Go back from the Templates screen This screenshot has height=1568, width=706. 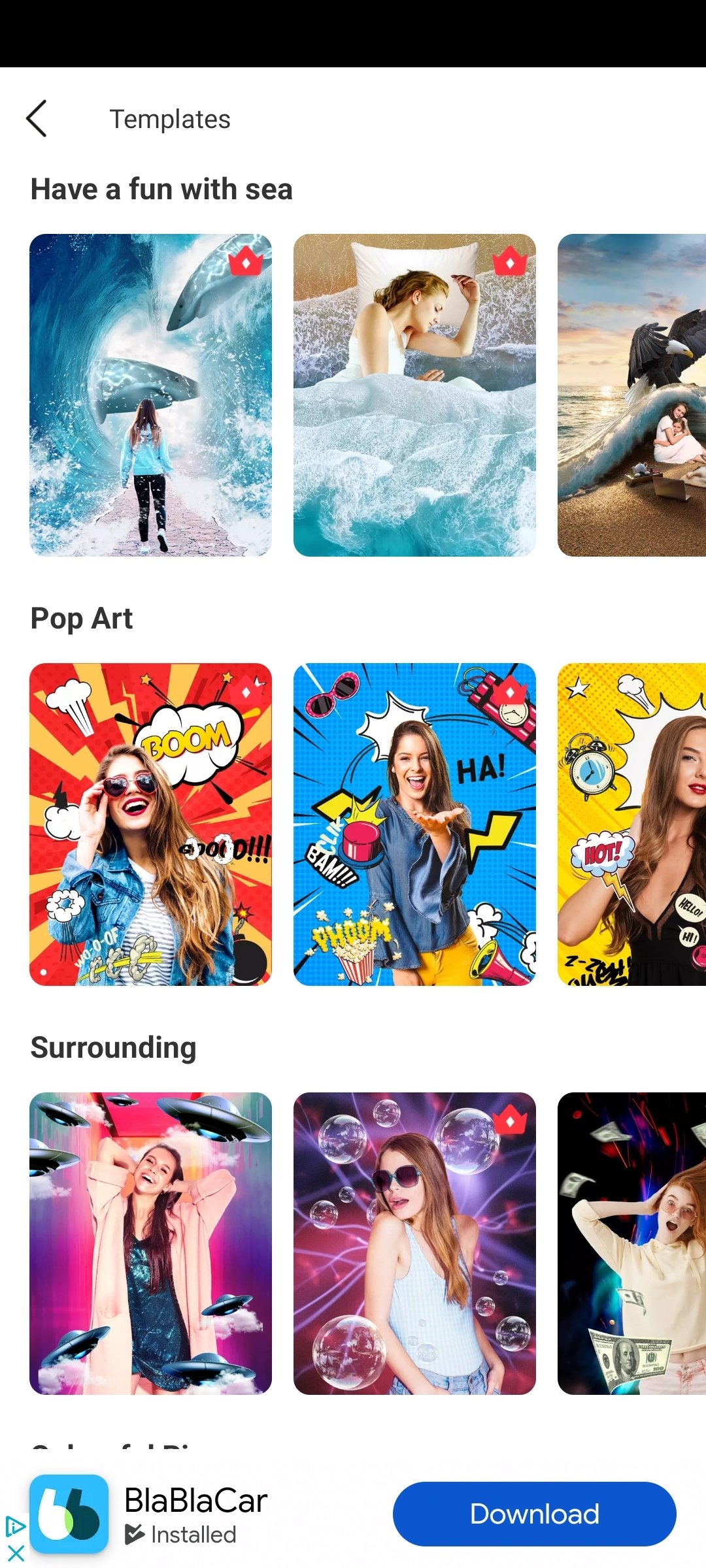(x=37, y=119)
